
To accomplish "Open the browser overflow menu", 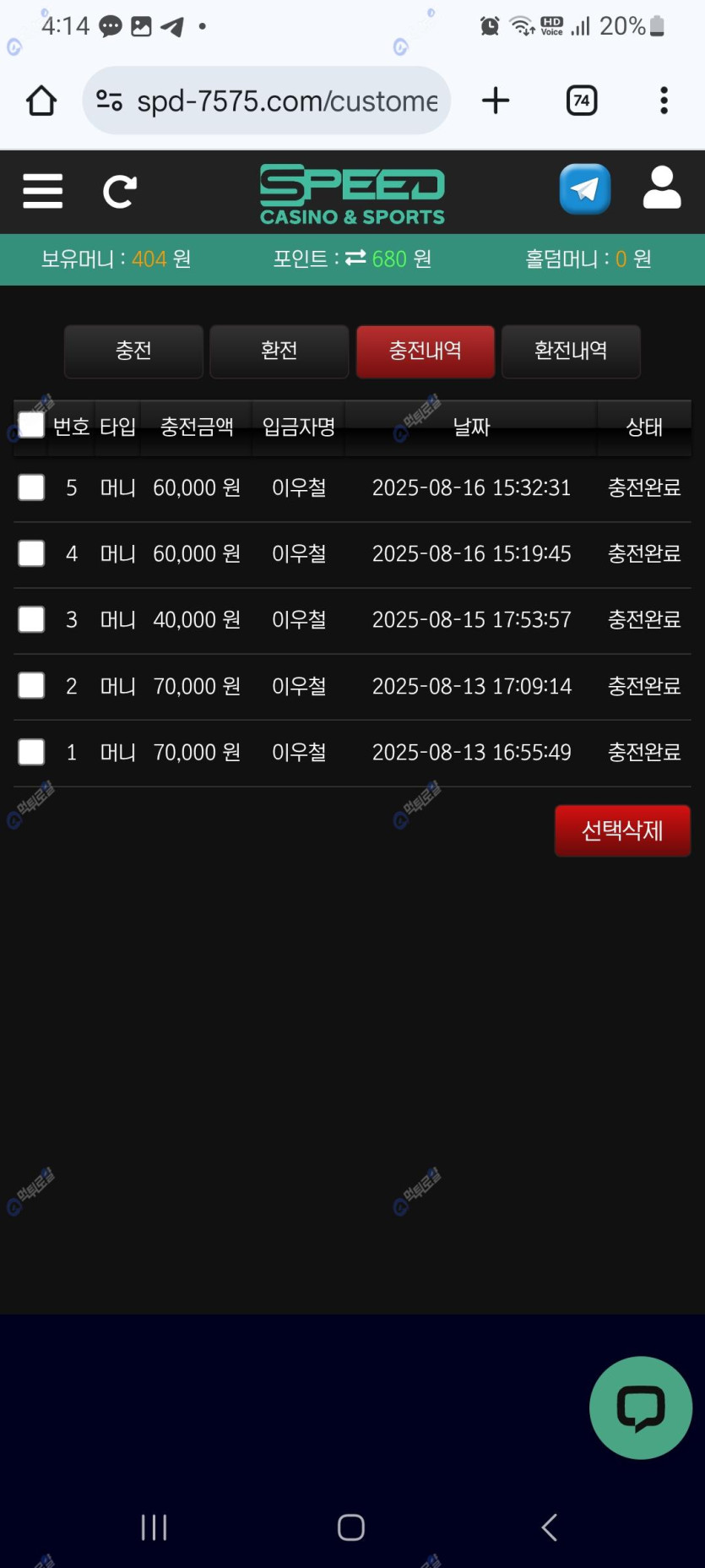I will [x=664, y=101].
